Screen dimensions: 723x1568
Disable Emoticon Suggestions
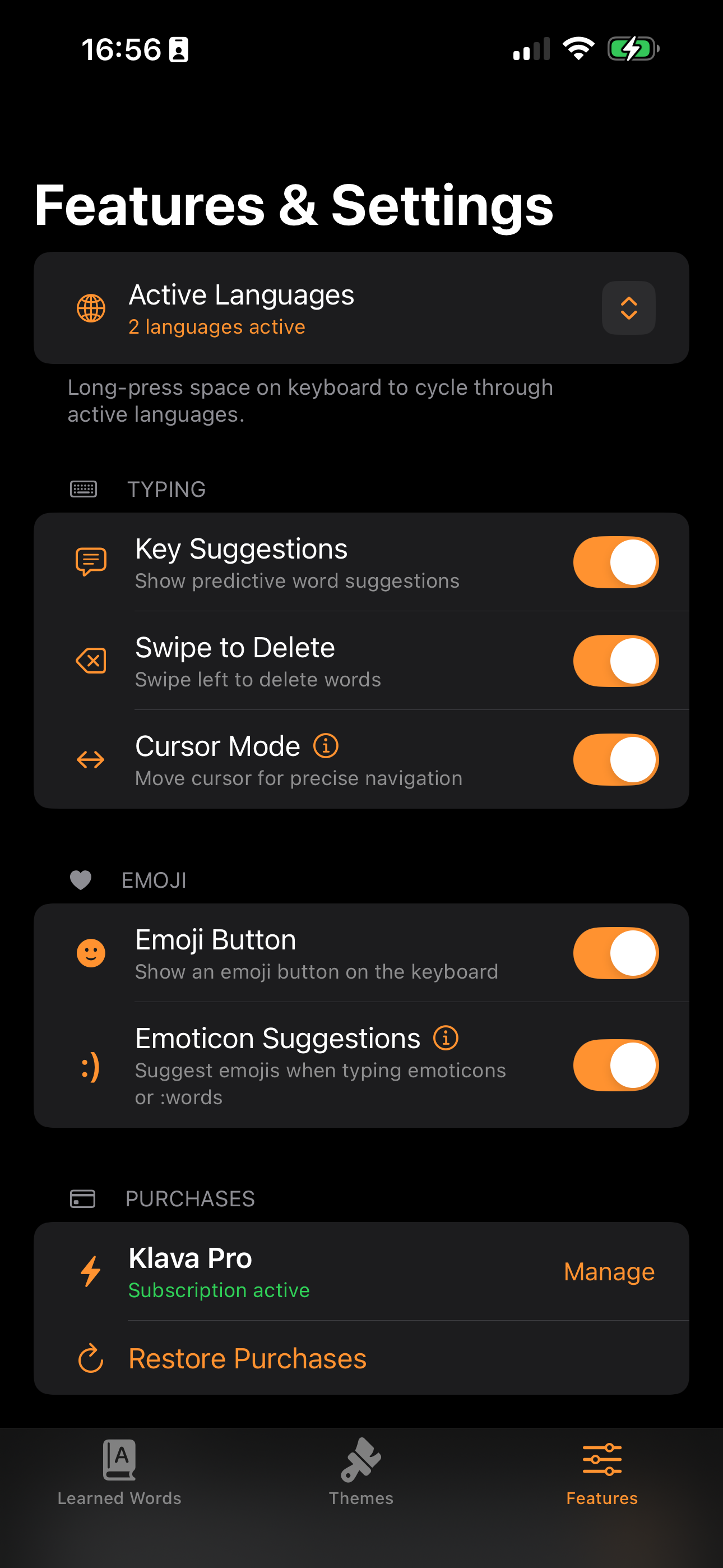point(615,1065)
